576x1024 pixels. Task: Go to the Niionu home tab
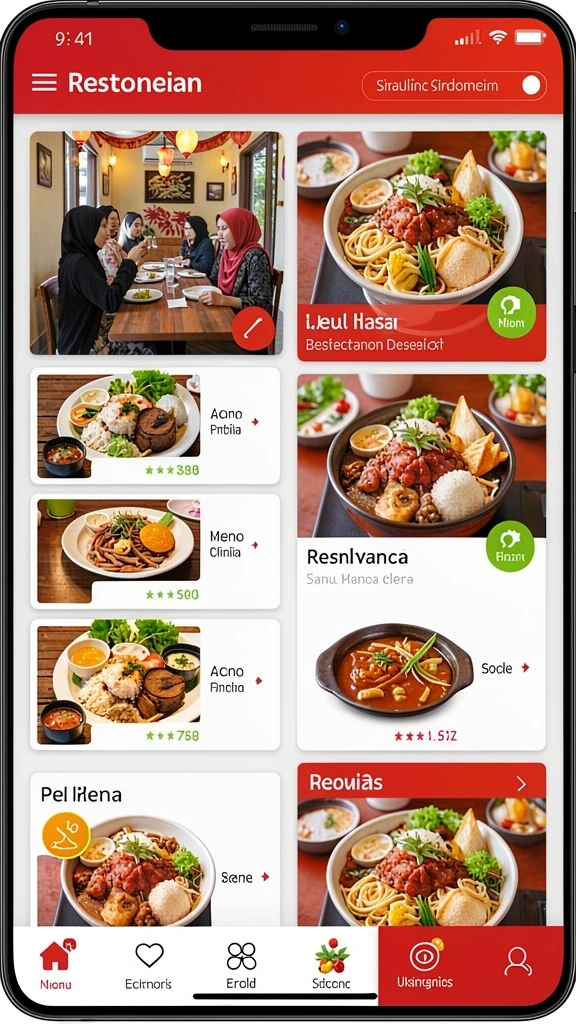point(57,965)
